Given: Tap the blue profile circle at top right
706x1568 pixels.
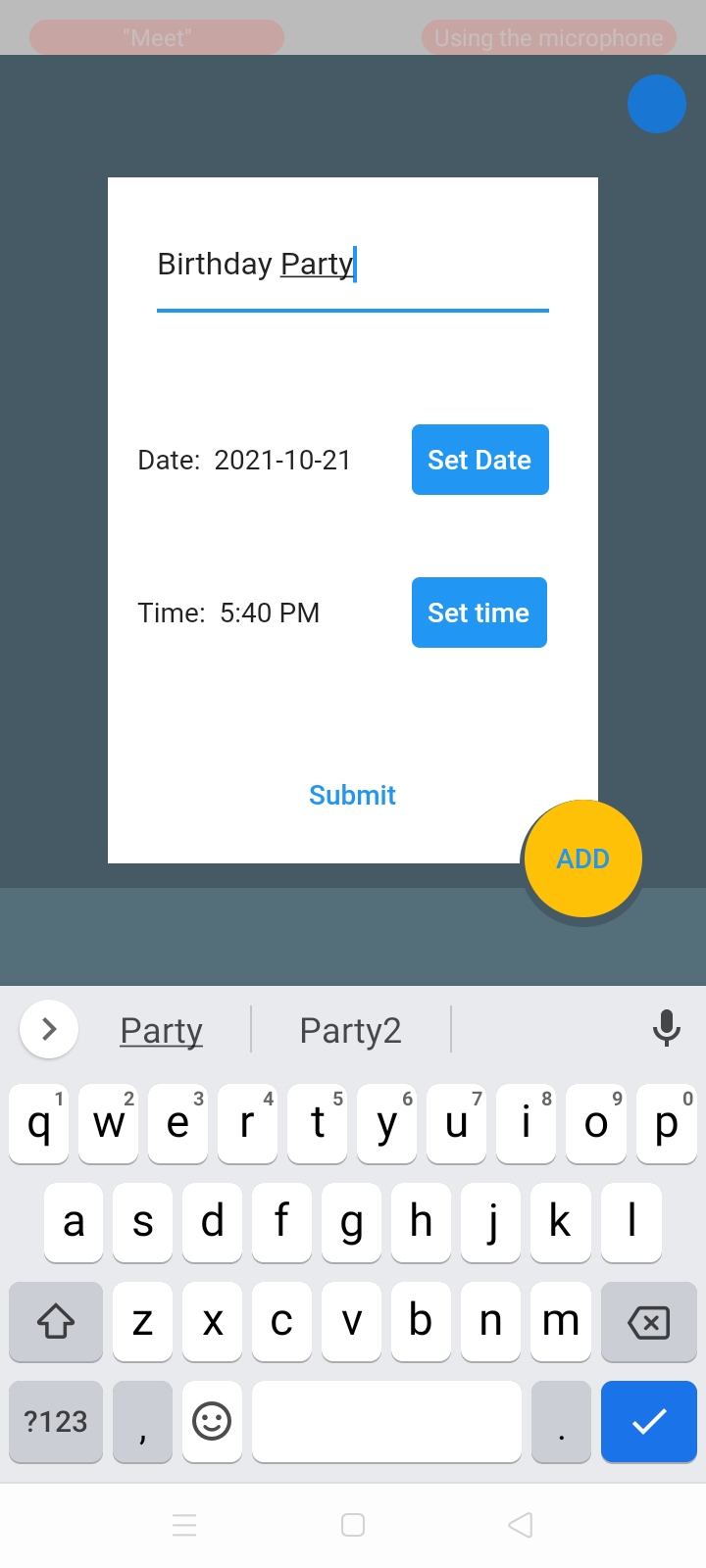Looking at the screenshot, I should click(656, 104).
